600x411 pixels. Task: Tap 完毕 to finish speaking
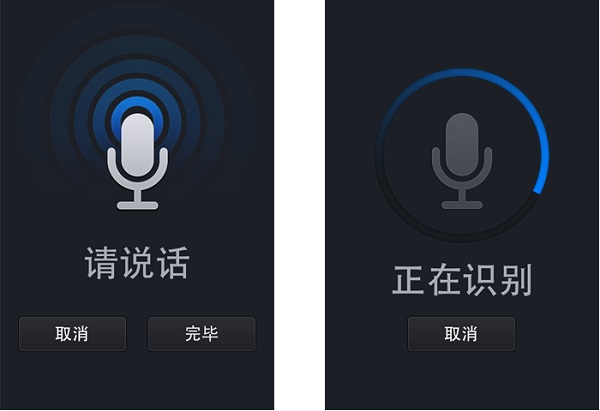click(201, 334)
